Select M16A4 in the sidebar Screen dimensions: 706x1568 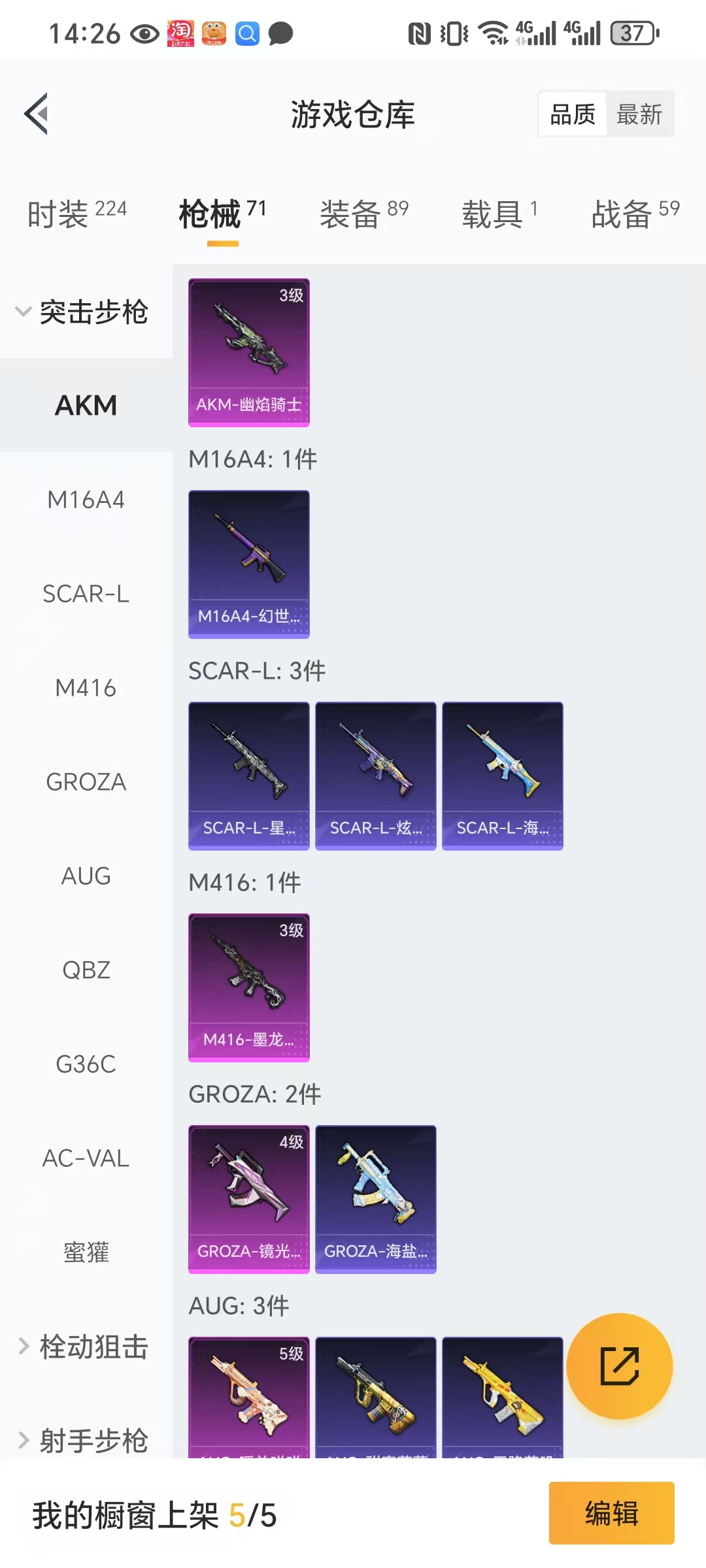86,500
